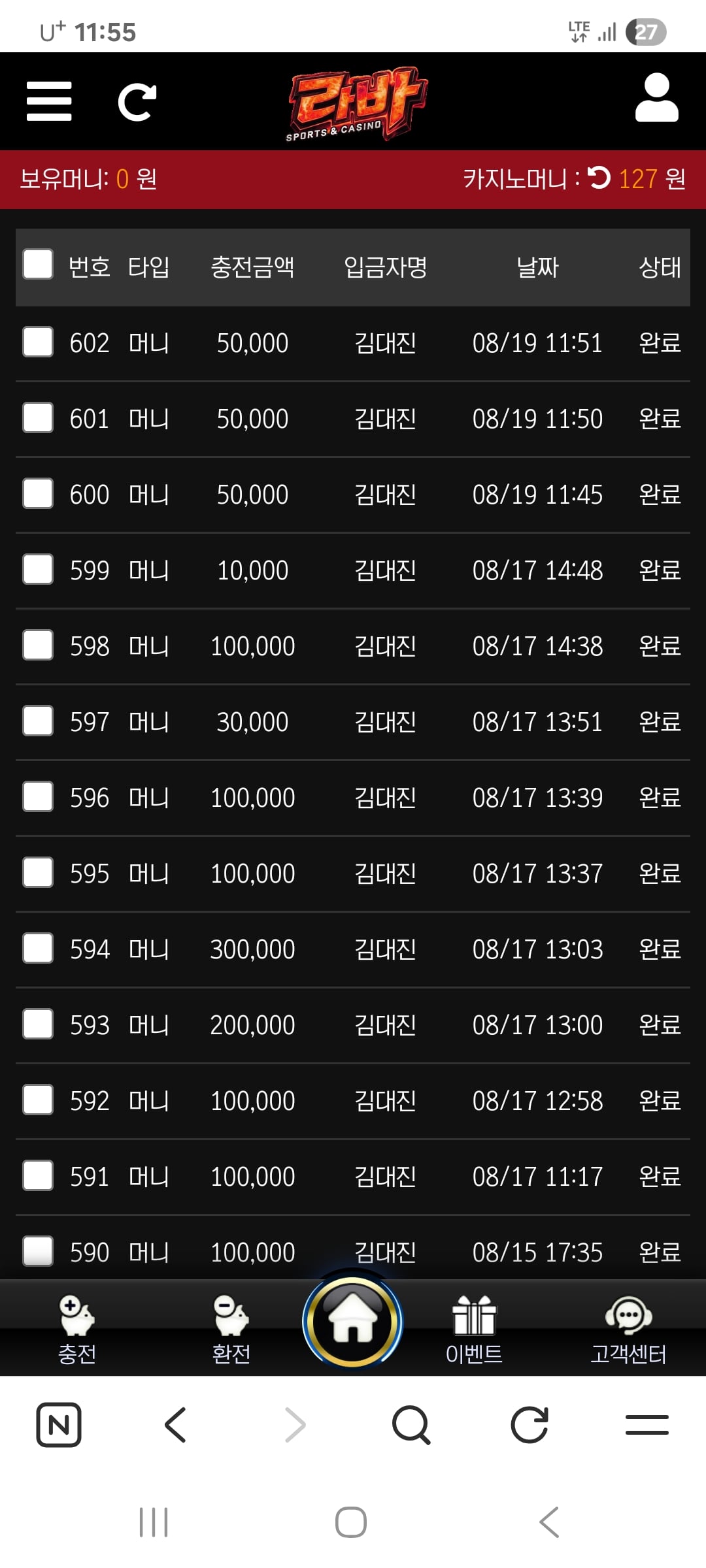This screenshot has height=1568, width=706.
Task: Tick the select-all checkbox in header row
Action: (38, 264)
